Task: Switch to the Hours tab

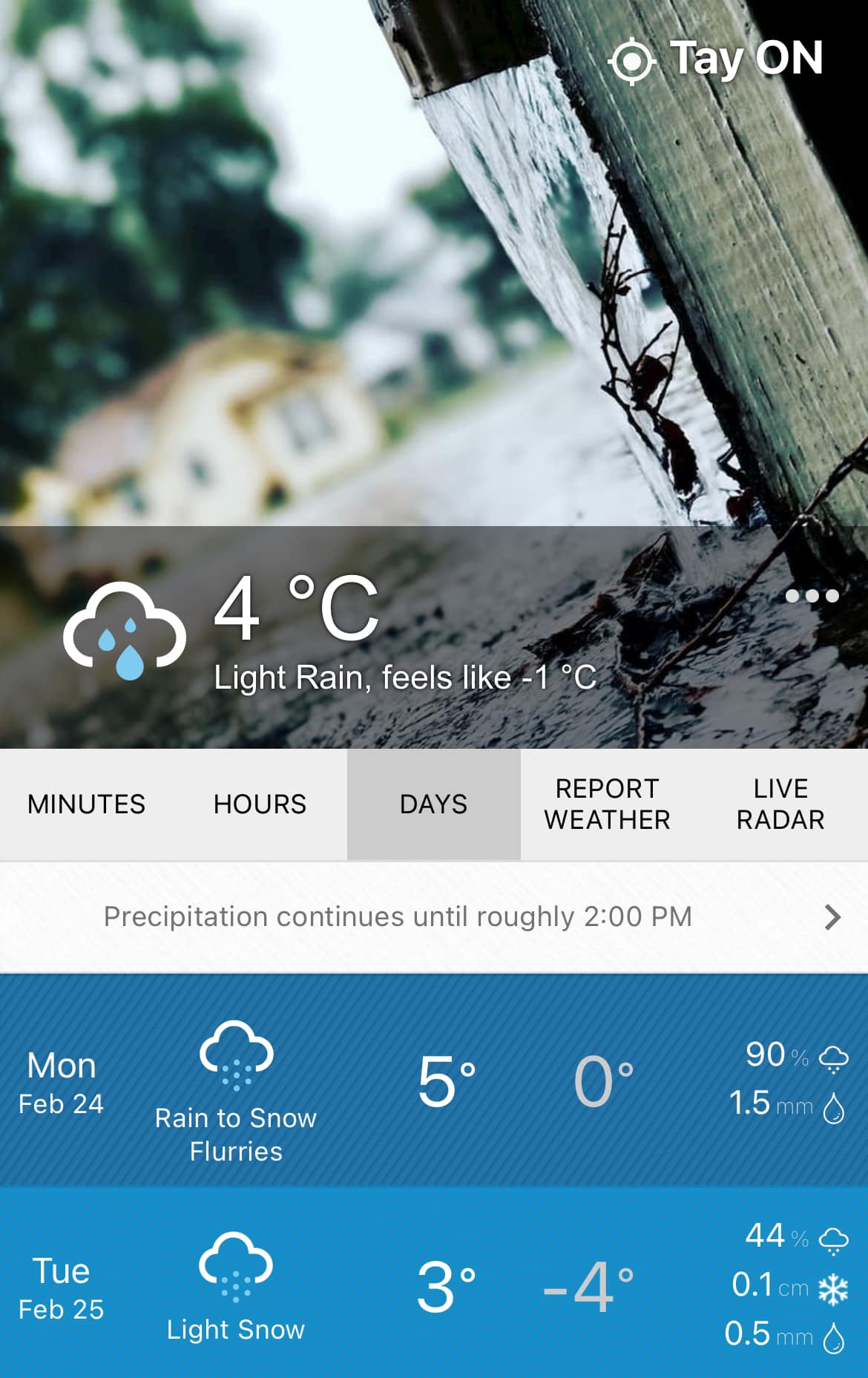Action: (x=260, y=804)
